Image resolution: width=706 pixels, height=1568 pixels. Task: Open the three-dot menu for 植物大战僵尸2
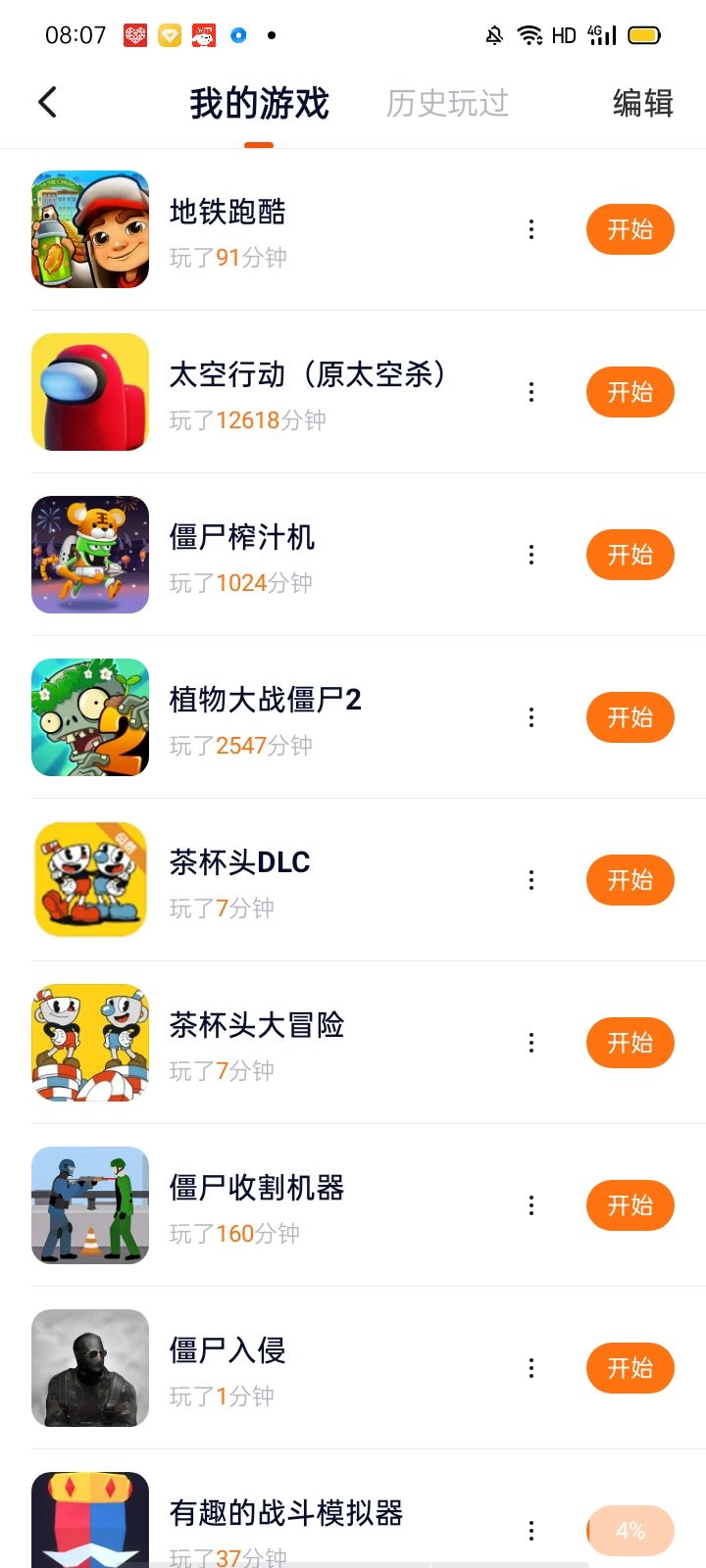coord(531,717)
